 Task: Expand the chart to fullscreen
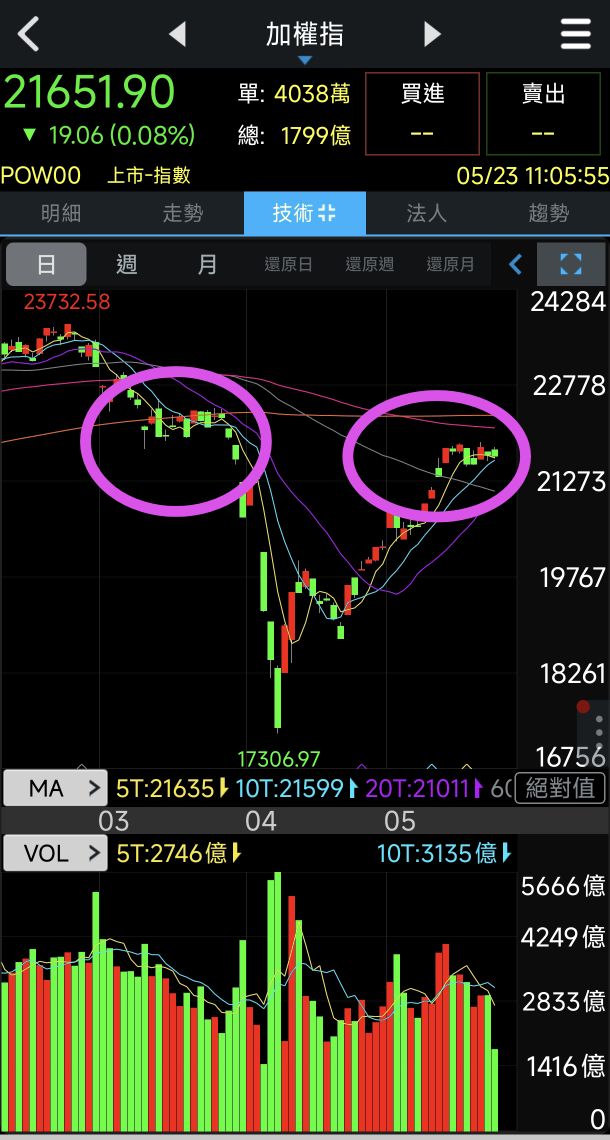571,264
